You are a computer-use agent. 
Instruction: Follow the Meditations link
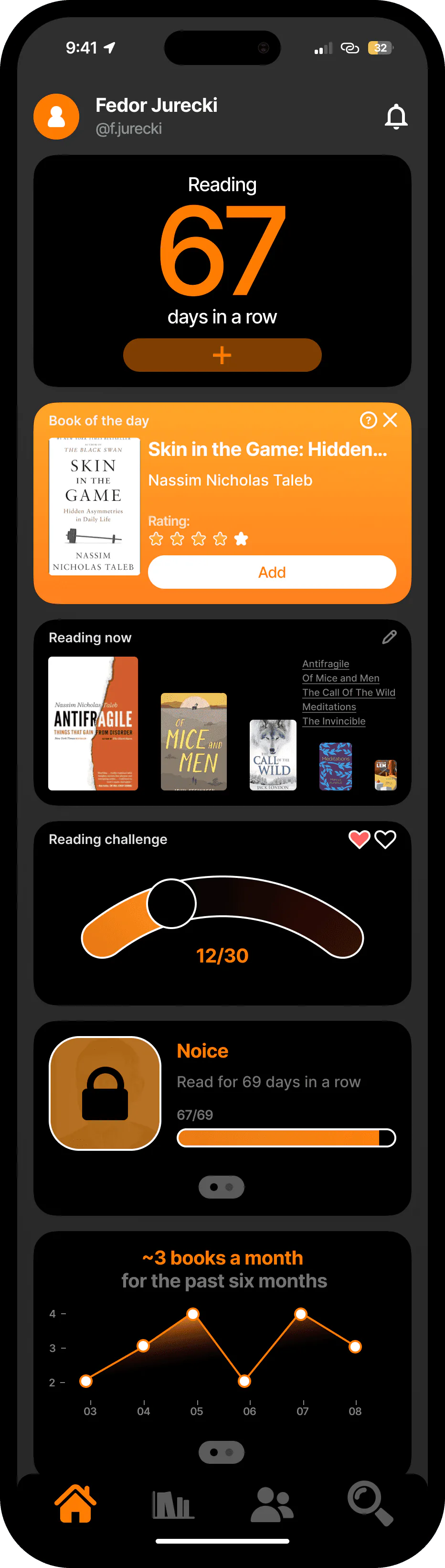click(329, 707)
